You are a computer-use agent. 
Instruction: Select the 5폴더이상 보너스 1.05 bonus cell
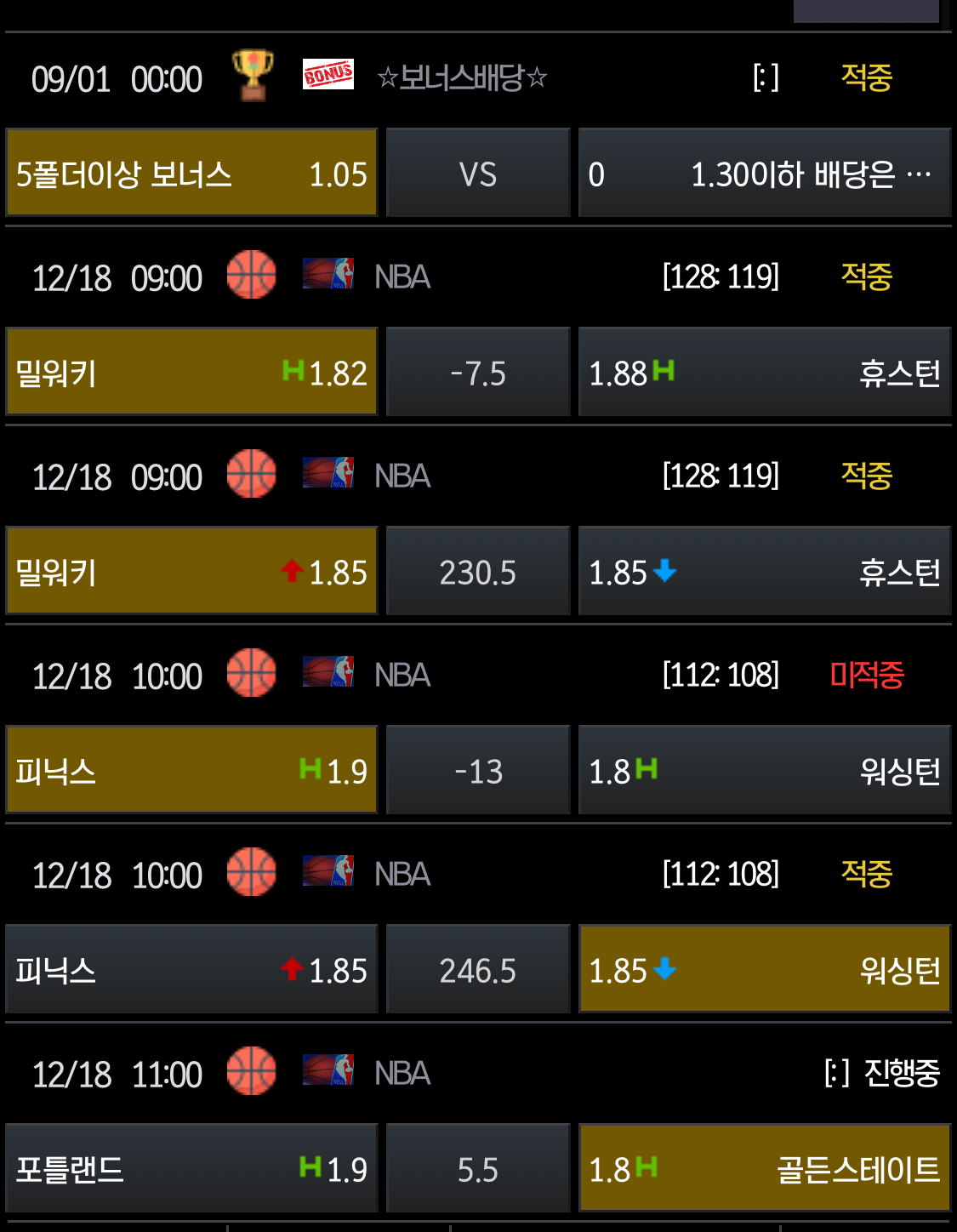click(191, 174)
